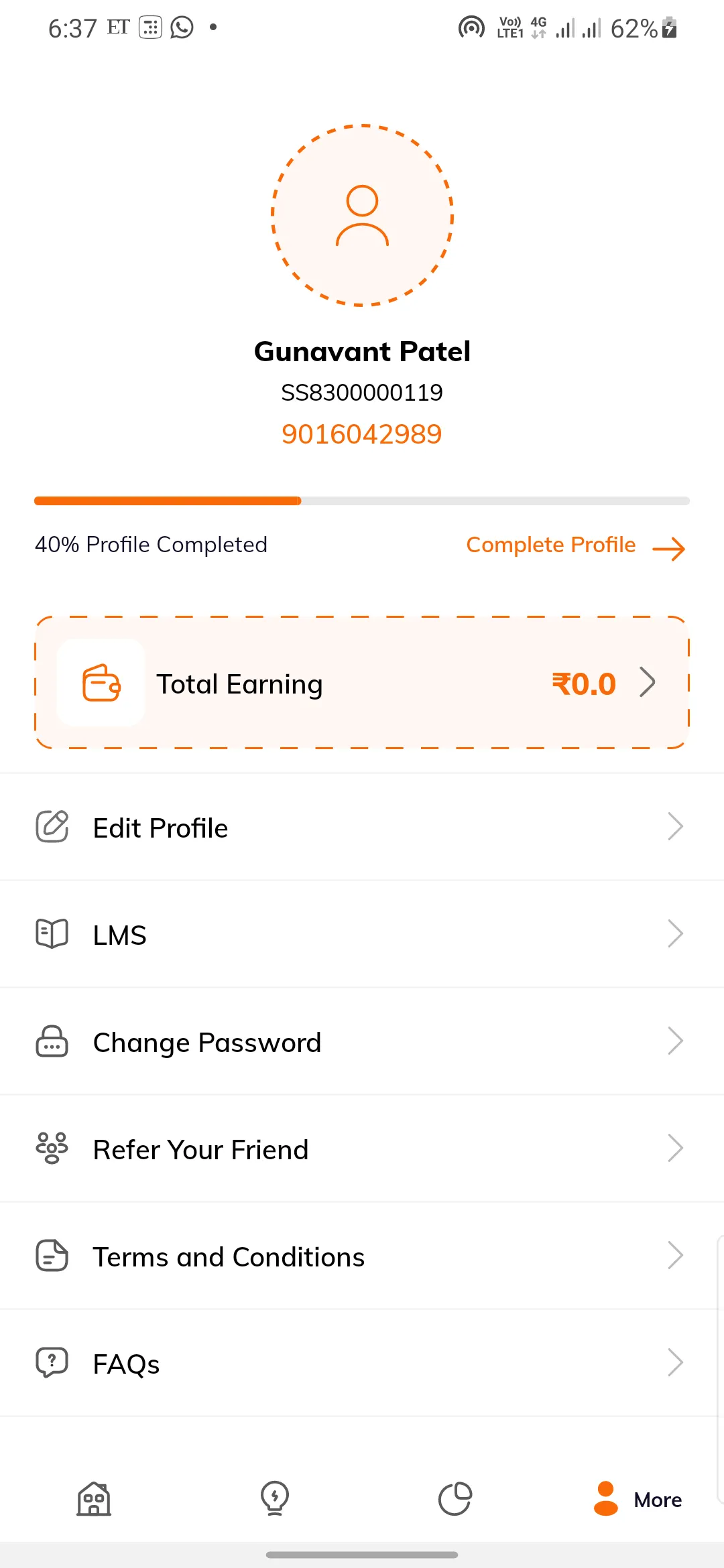This screenshot has height=1568, width=724.
Task: Click the Complete Profile link
Action: click(x=550, y=544)
